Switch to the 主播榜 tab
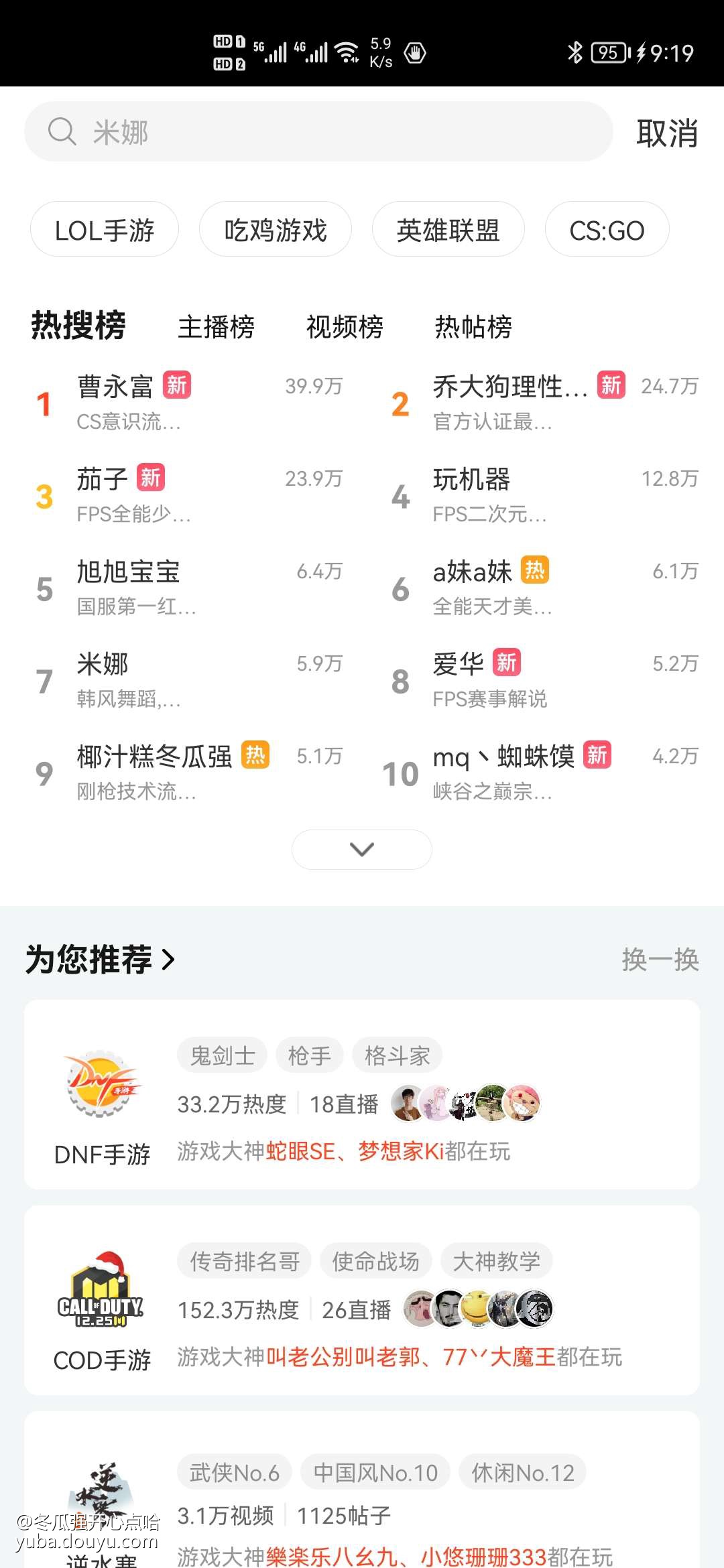Viewport: 724px width, 1568px height. pyautogui.click(x=216, y=327)
